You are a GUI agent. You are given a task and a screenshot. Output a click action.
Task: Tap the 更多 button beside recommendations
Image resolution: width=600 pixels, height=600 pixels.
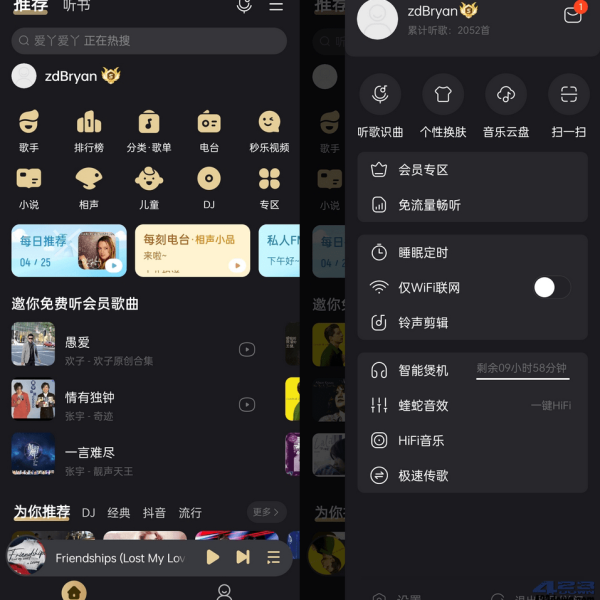click(x=266, y=512)
